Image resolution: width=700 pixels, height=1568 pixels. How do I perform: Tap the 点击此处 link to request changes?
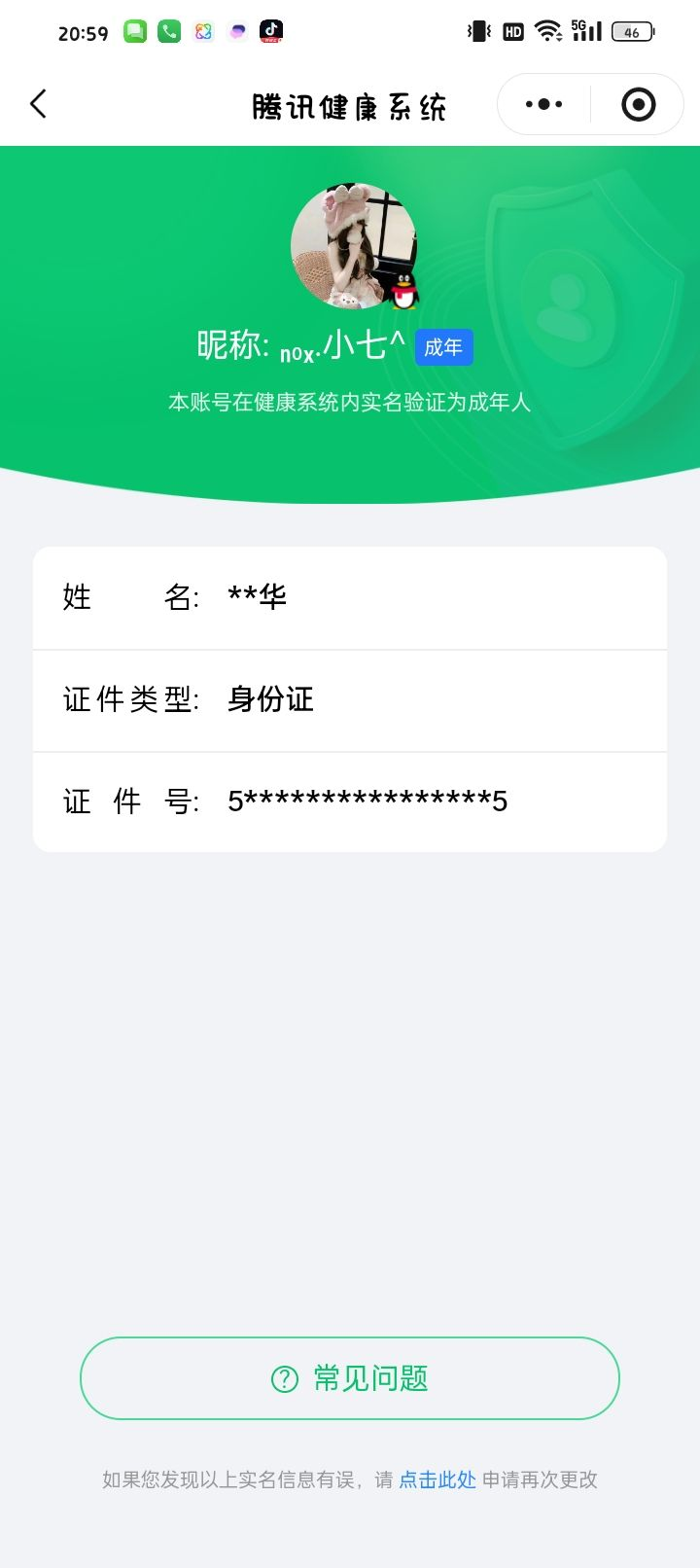437,1479
